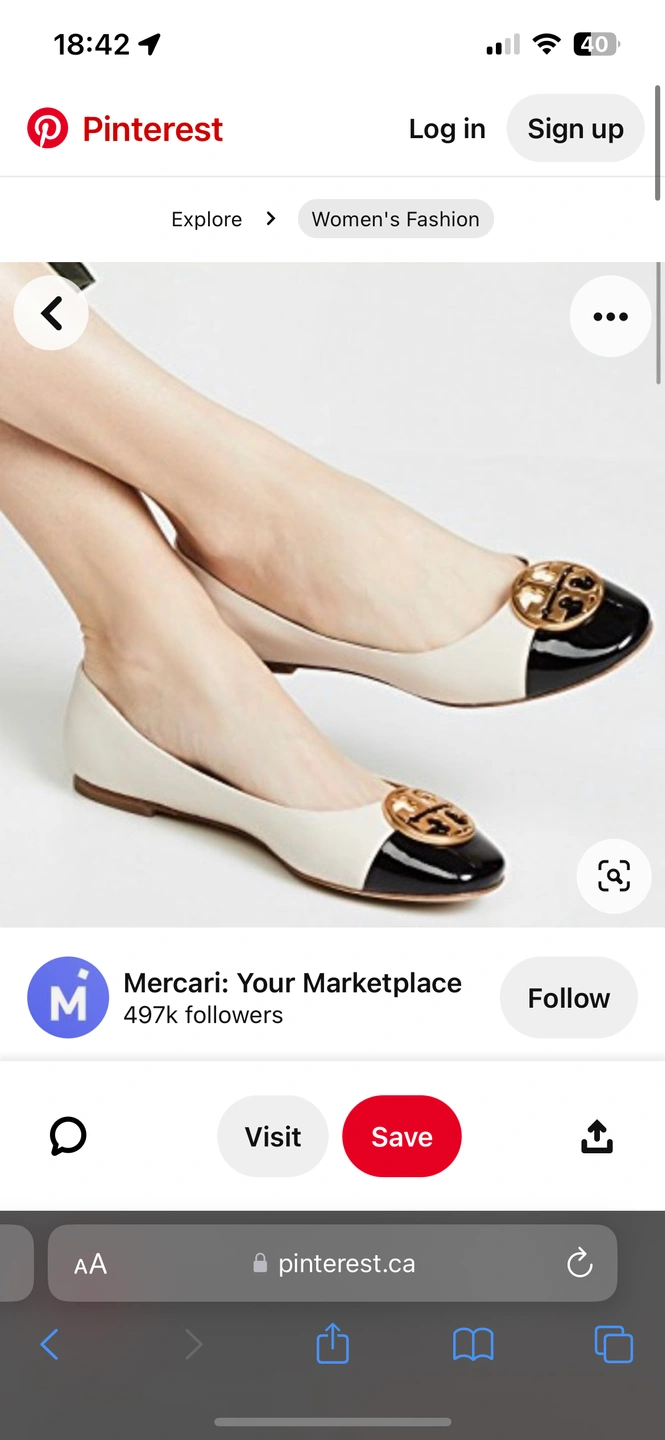Open Safari's bookmarks

[473, 1344]
